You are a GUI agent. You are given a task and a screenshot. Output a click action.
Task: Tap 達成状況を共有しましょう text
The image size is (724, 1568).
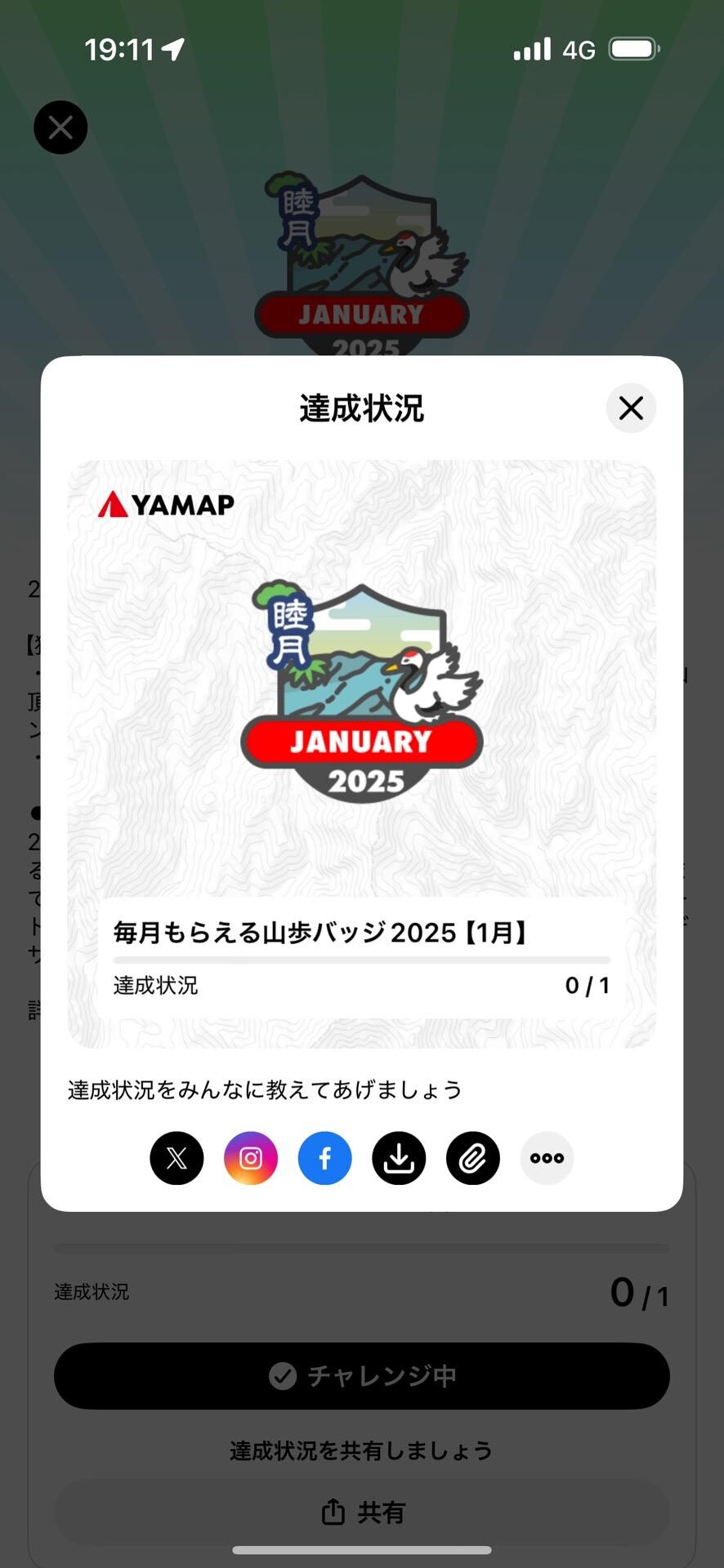click(x=360, y=1450)
